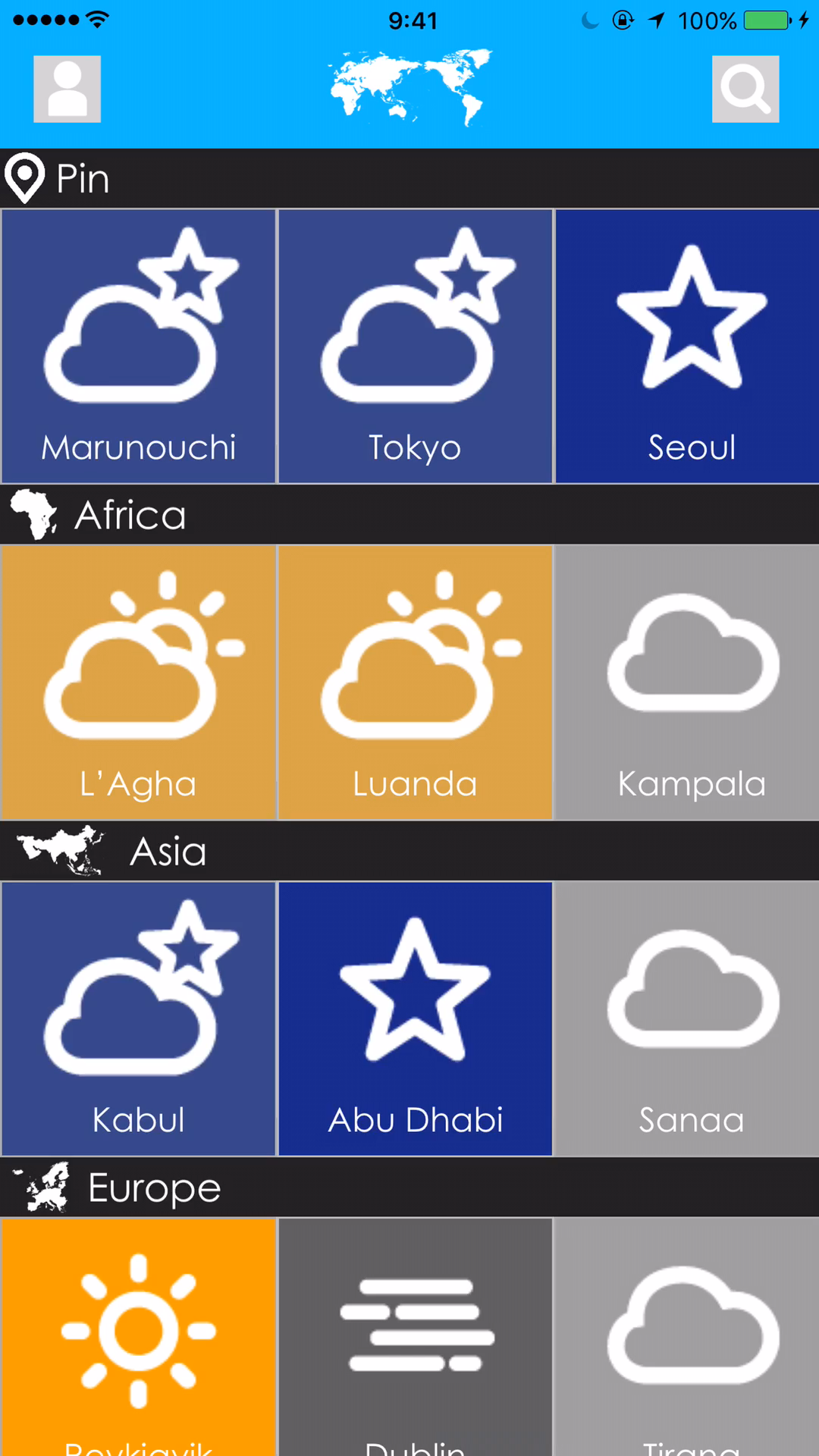Select the Seoul pinned tile
This screenshot has height=1456, width=819.
[687, 346]
